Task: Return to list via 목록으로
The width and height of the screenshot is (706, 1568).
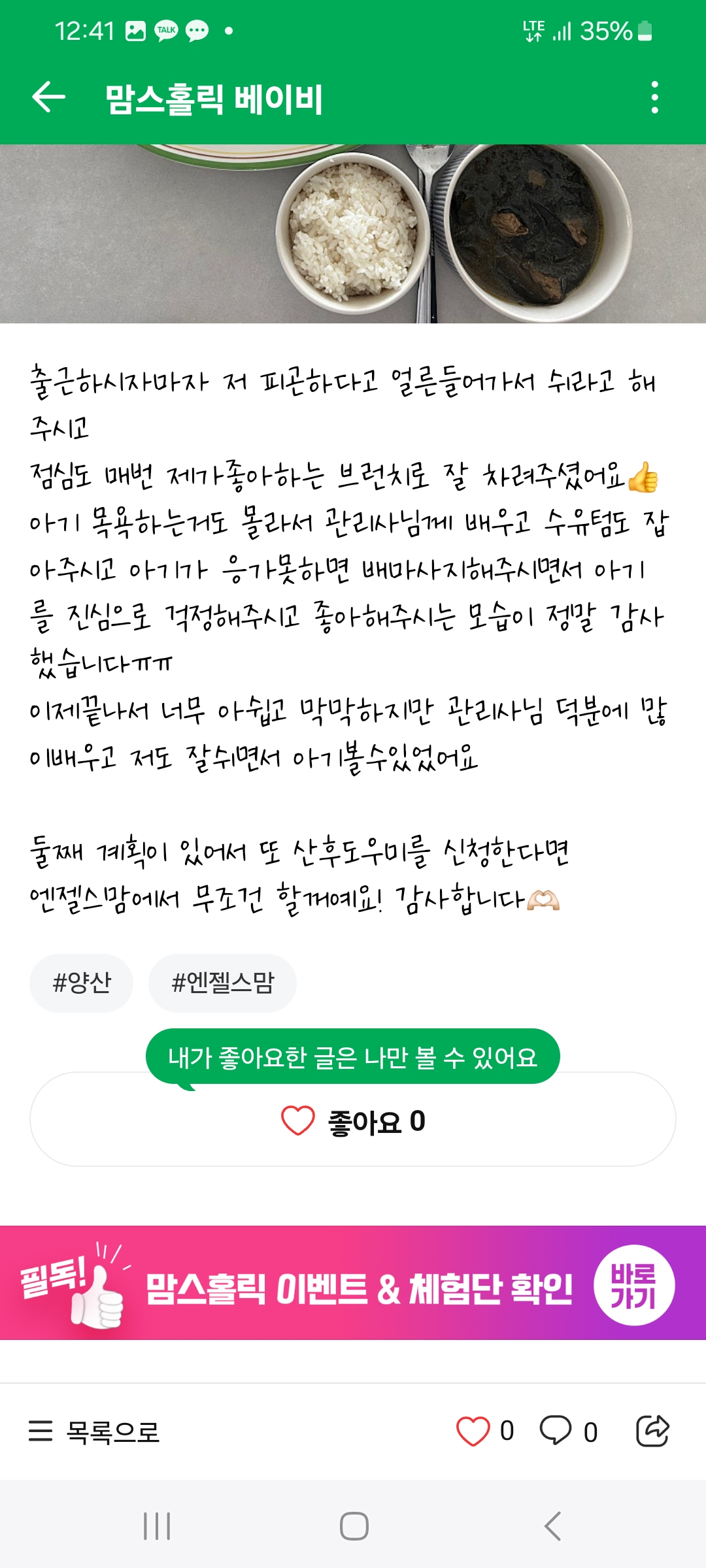Action: click(95, 1431)
